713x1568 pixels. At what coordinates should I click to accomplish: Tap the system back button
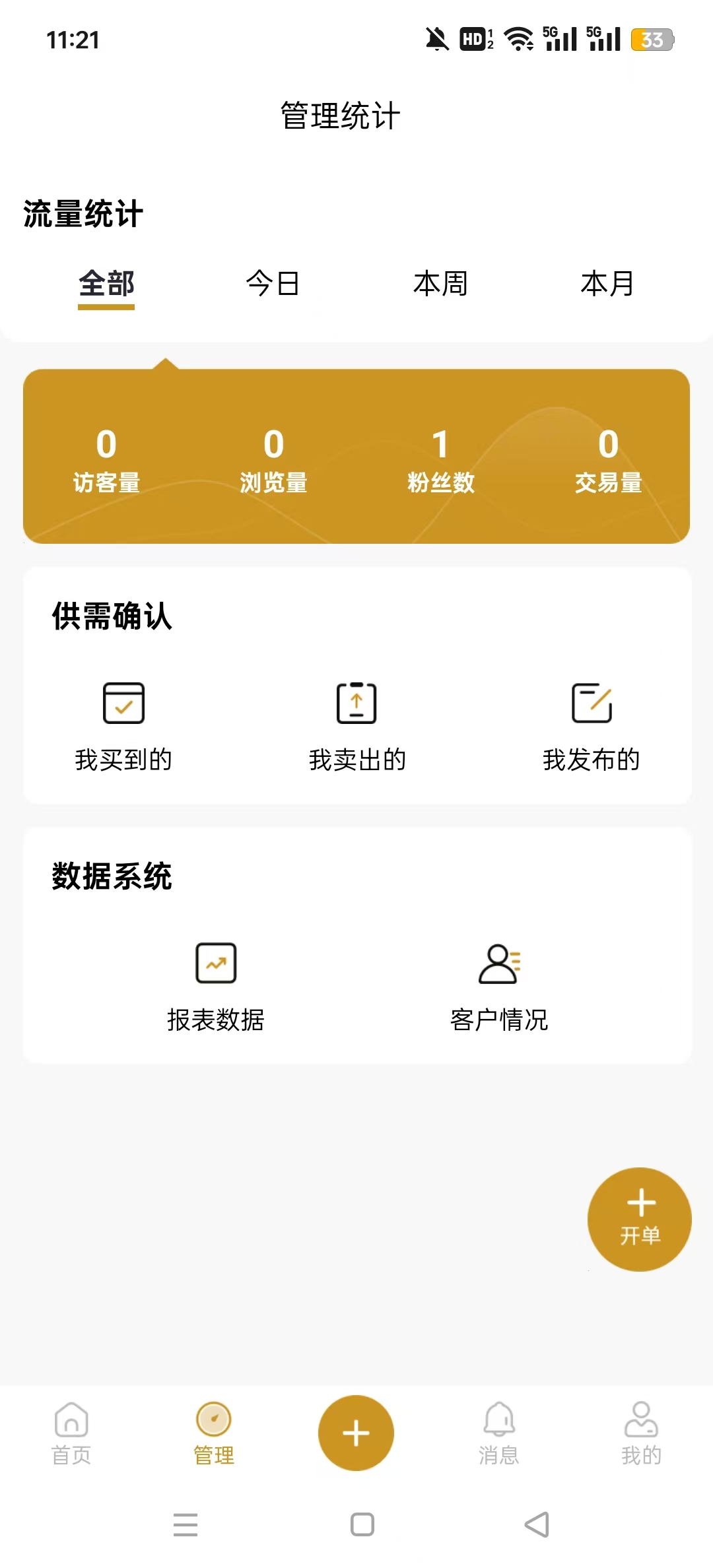tap(537, 1524)
